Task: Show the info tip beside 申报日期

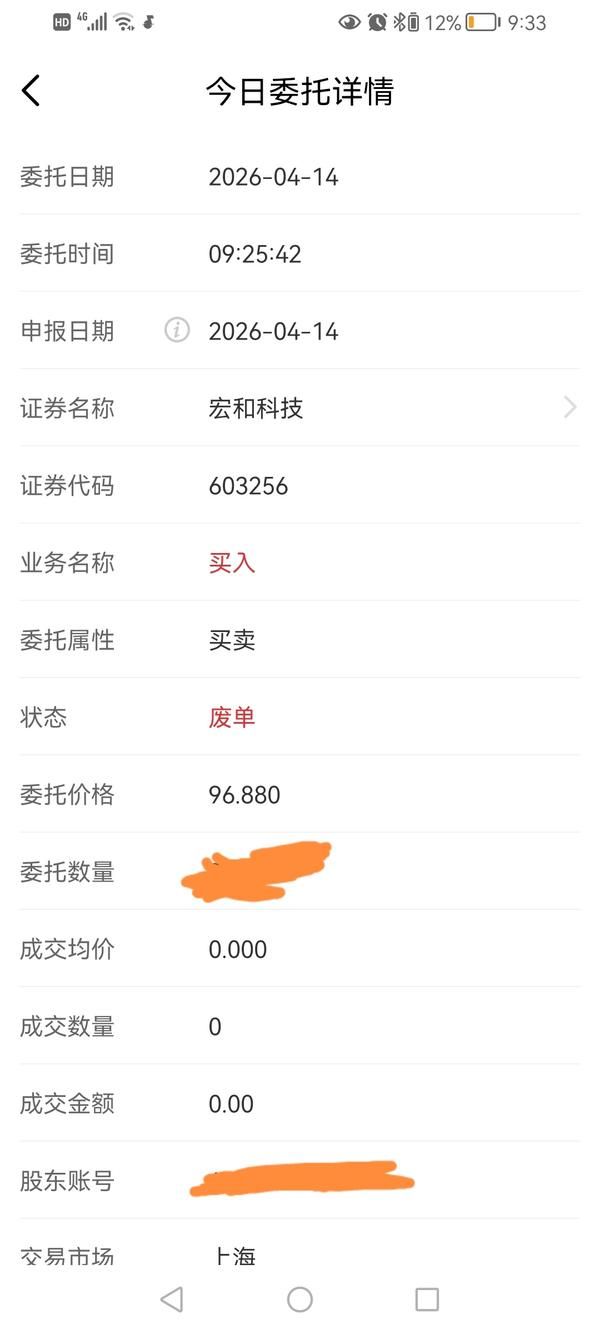Action: click(x=177, y=330)
